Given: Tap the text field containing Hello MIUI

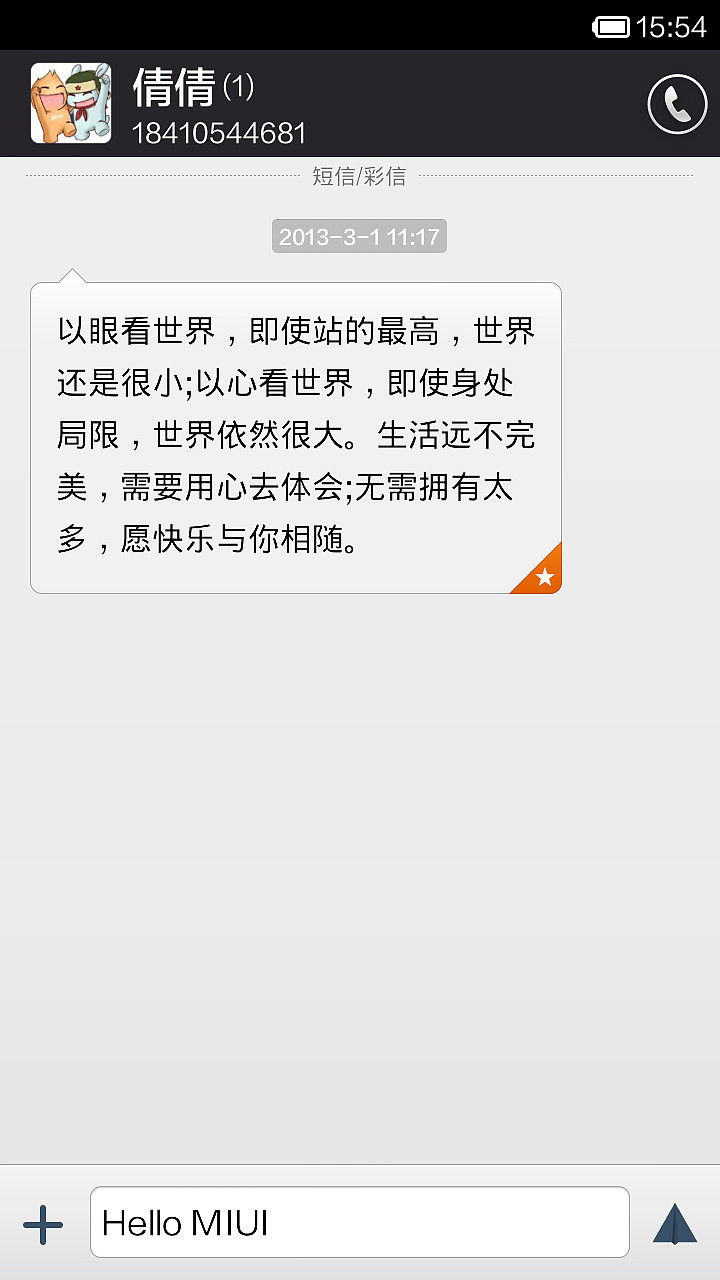Looking at the screenshot, I should 360,1221.
